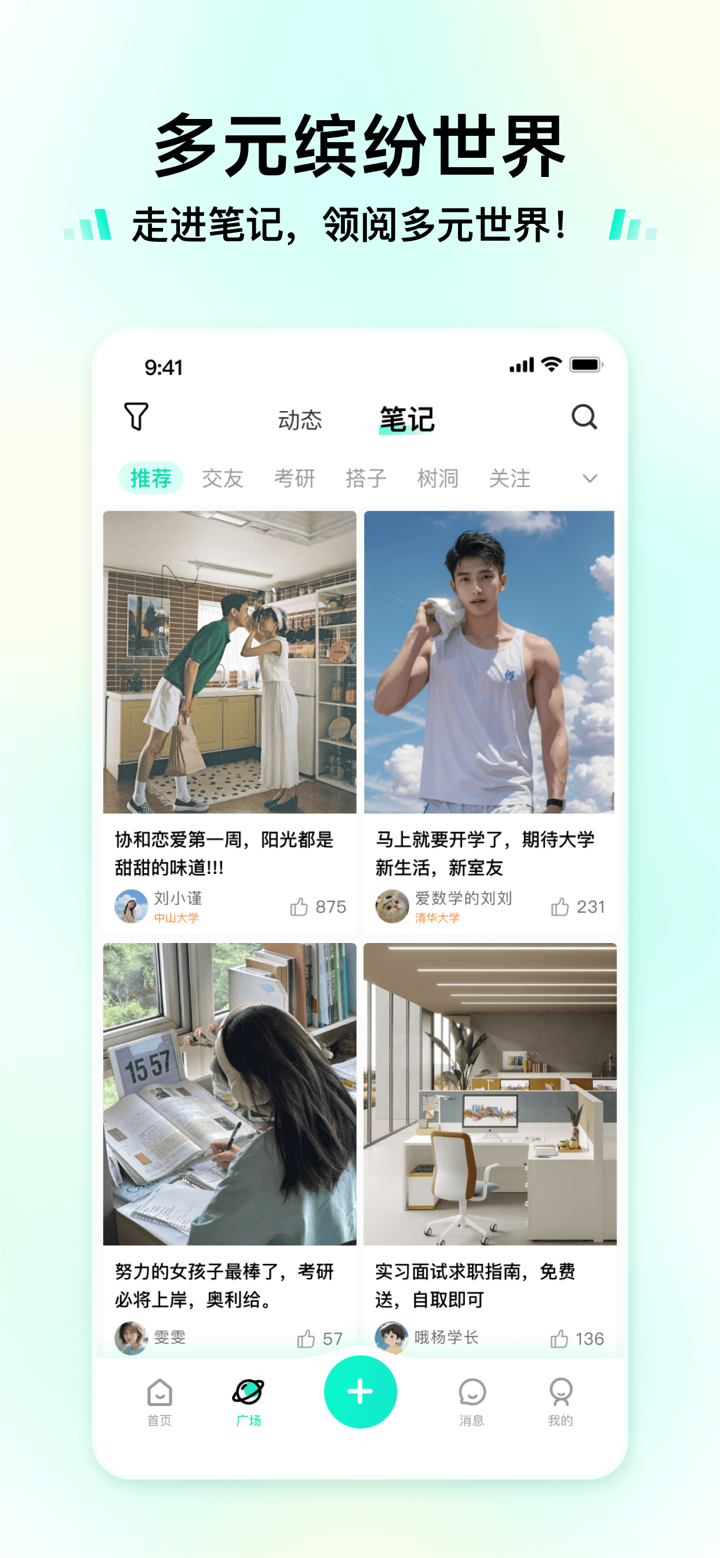
Task: Select the 推荐 category chip
Action: click(150, 478)
